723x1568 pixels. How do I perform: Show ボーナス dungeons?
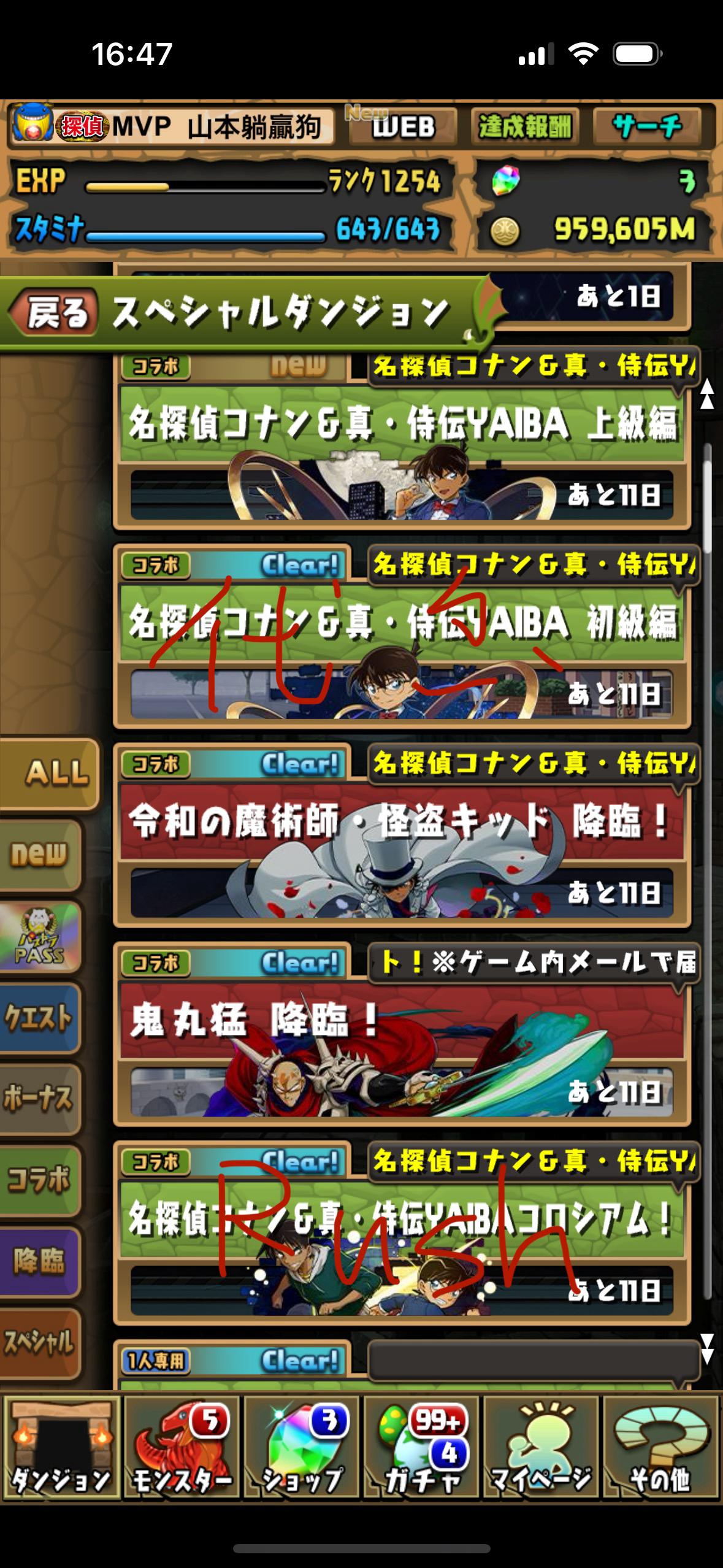[40, 1099]
